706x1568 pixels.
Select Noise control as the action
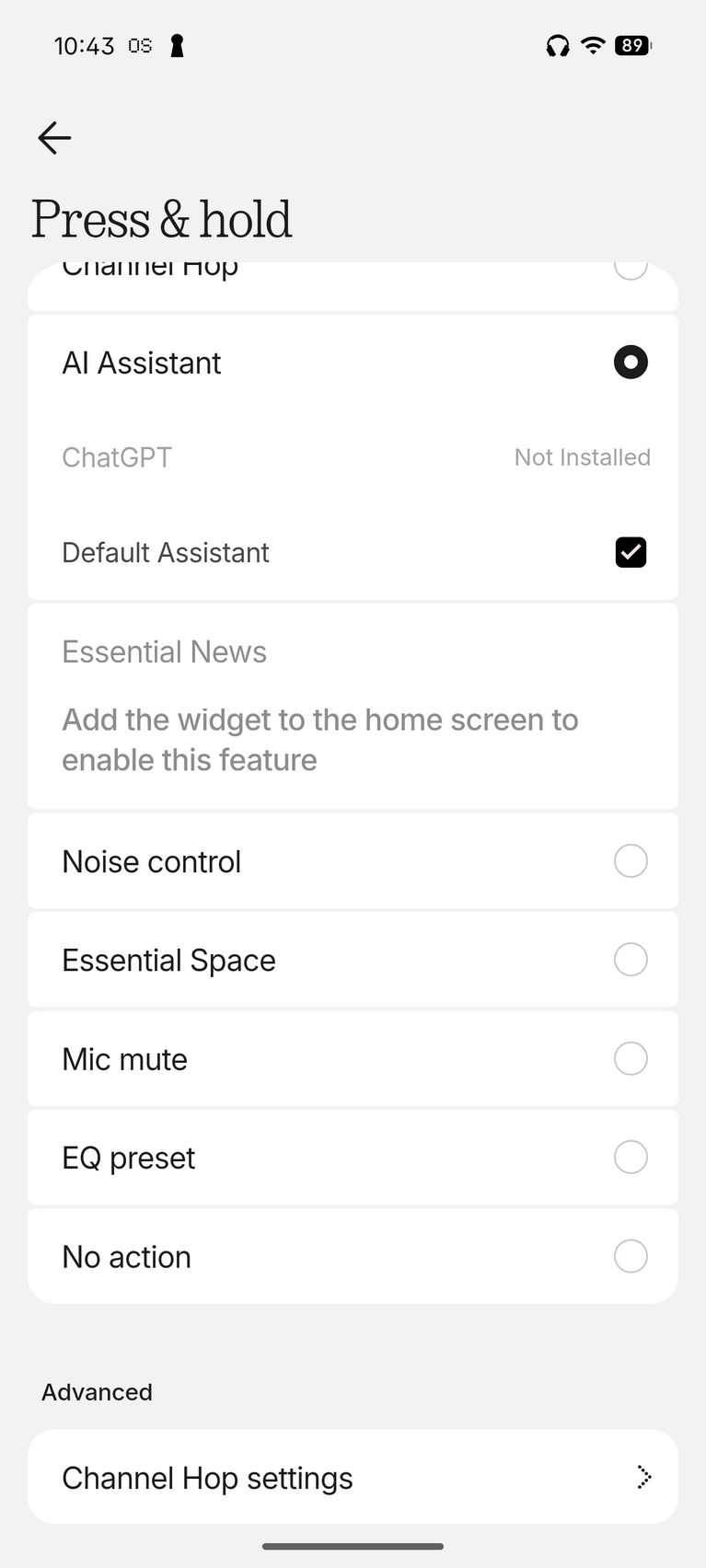(x=630, y=861)
